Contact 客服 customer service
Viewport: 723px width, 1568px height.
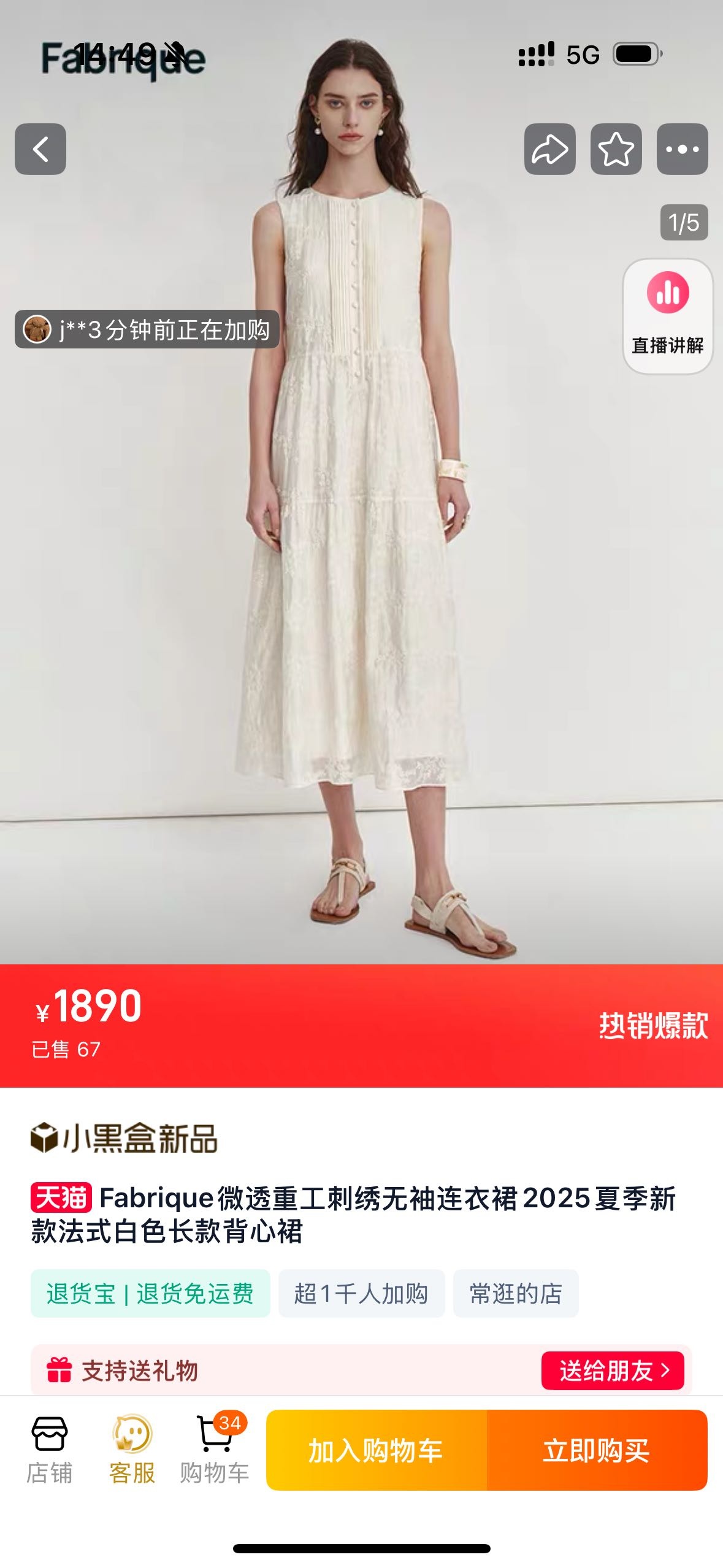(132, 1450)
